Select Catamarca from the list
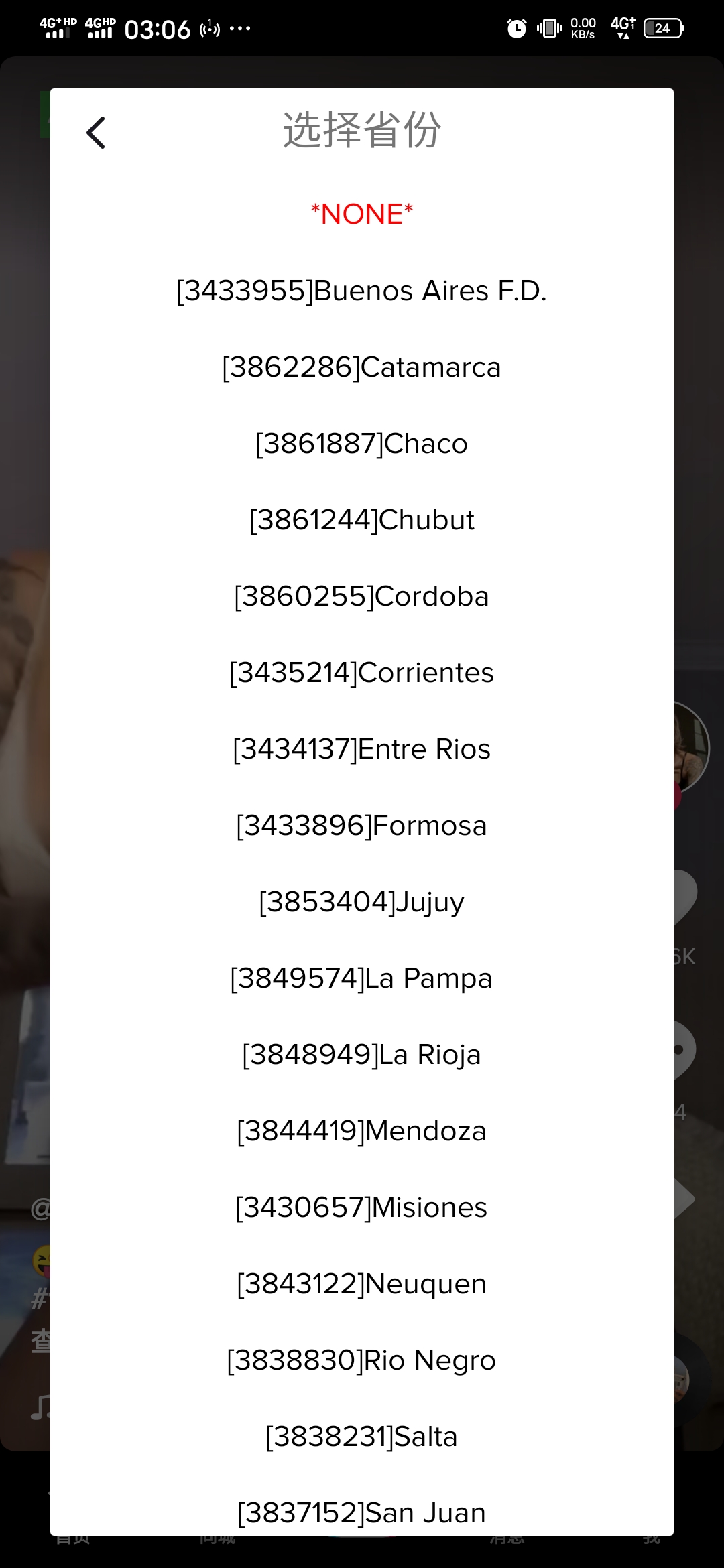The image size is (724, 1568). coord(362,367)
